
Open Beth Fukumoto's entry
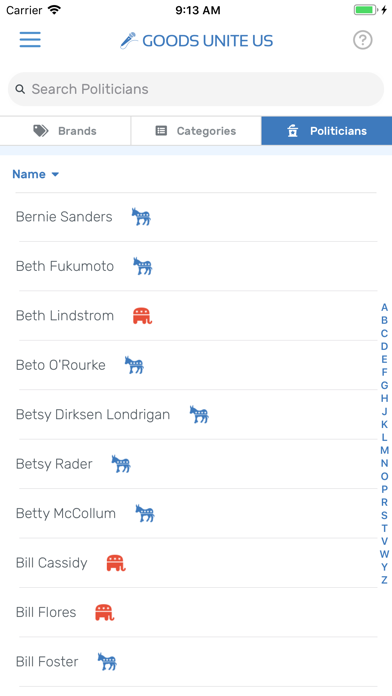pos(196,266)
